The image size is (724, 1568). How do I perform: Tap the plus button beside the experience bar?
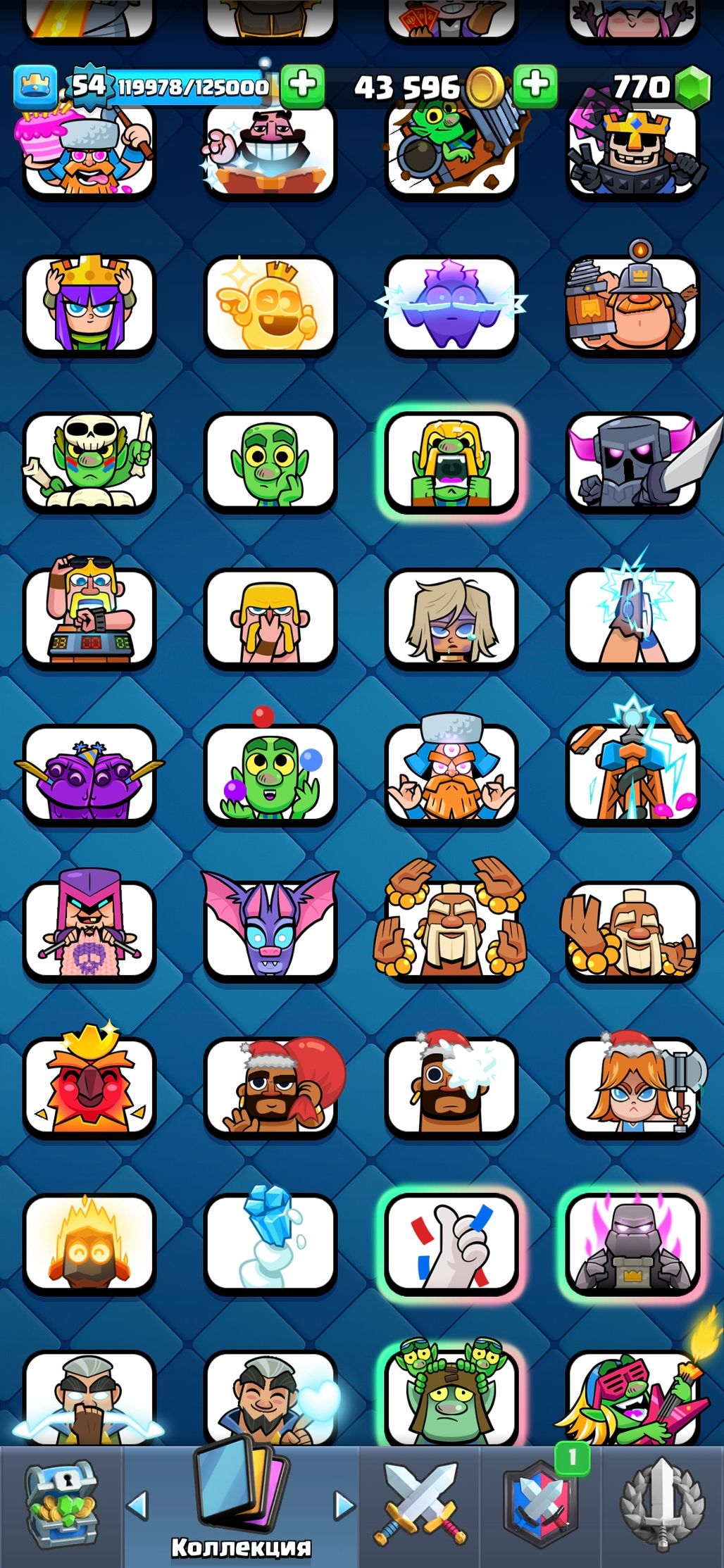pos(303,85)
